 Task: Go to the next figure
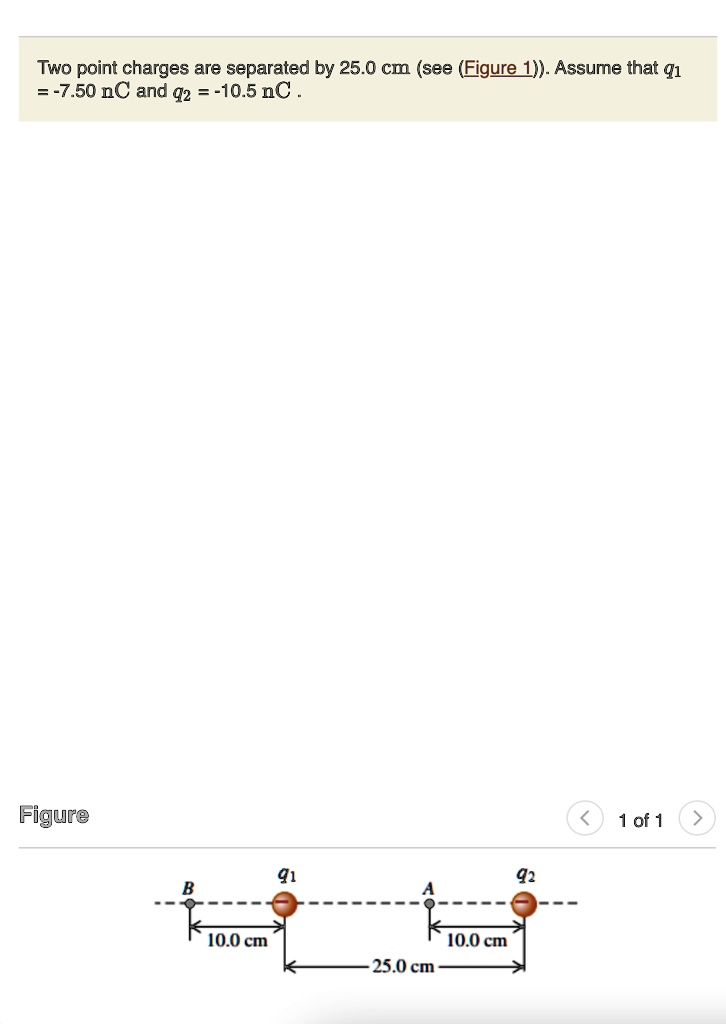pyautogui.click(x=697, y=819)
